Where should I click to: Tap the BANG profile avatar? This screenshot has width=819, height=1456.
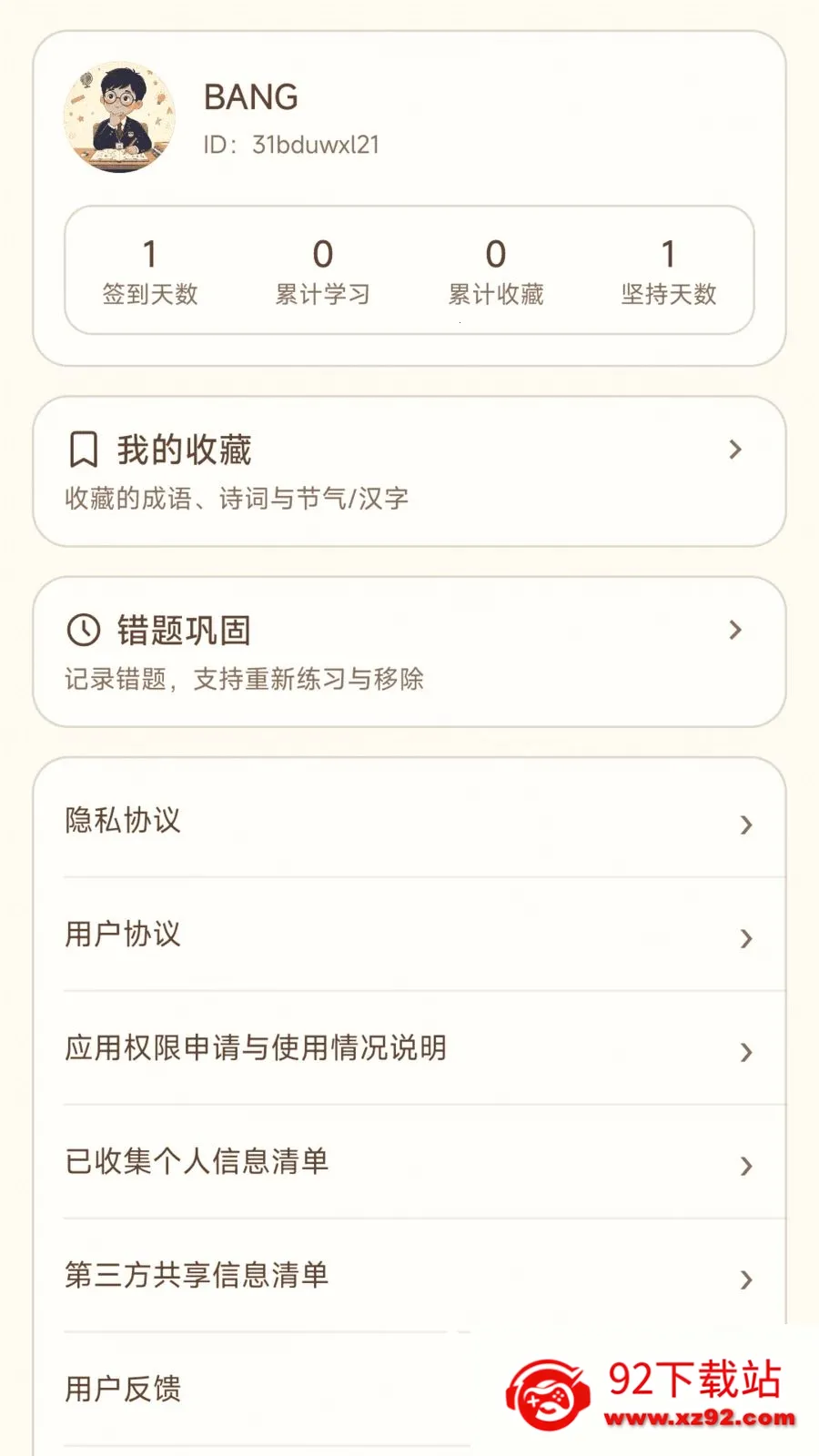pyautogui.click(x=119, y=118)
